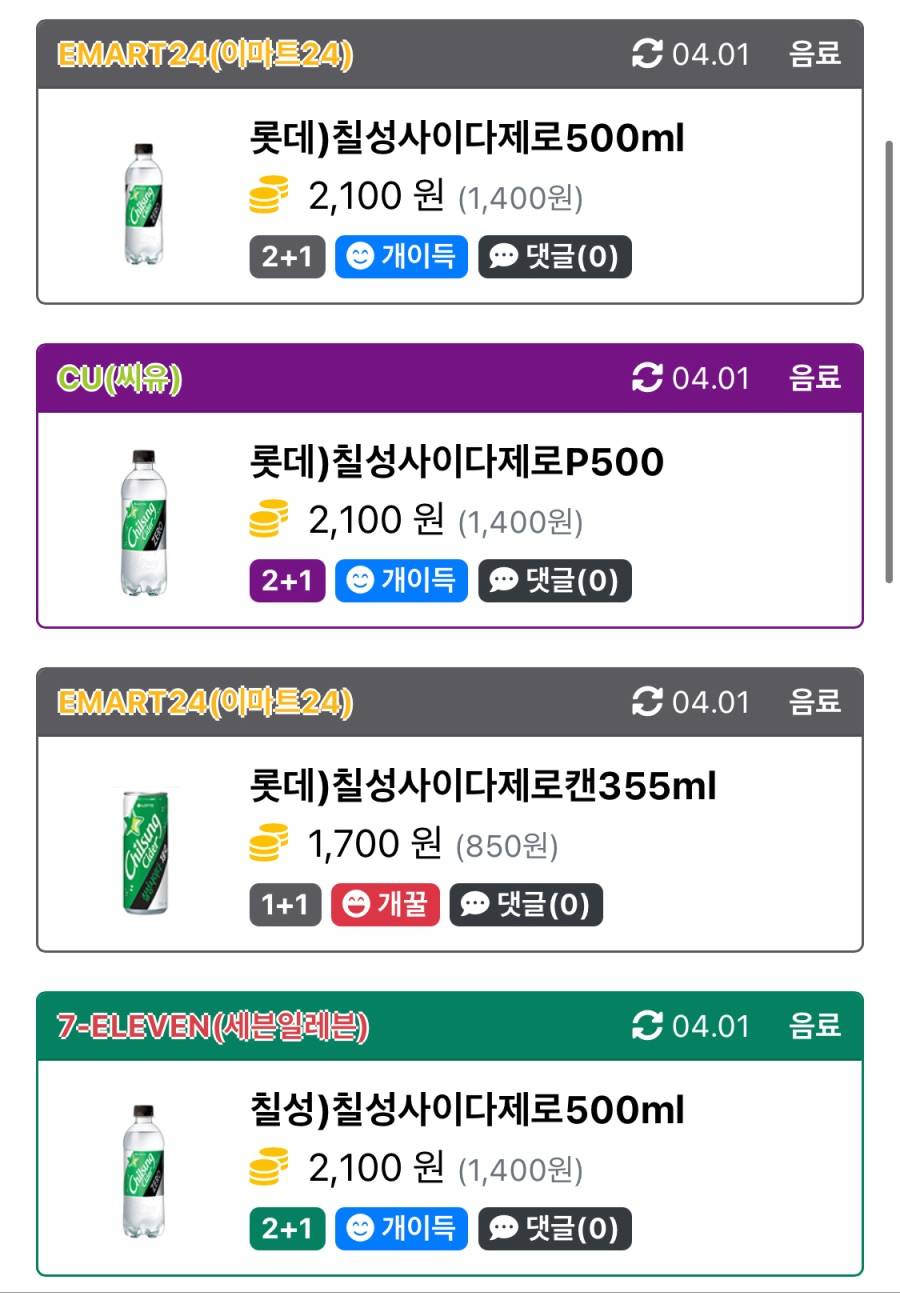Viewport: 900px width, 1293px height.
Task: Tap 댓글(0) under 칠성사이다제로캔355ml
Action: [526, 905]
